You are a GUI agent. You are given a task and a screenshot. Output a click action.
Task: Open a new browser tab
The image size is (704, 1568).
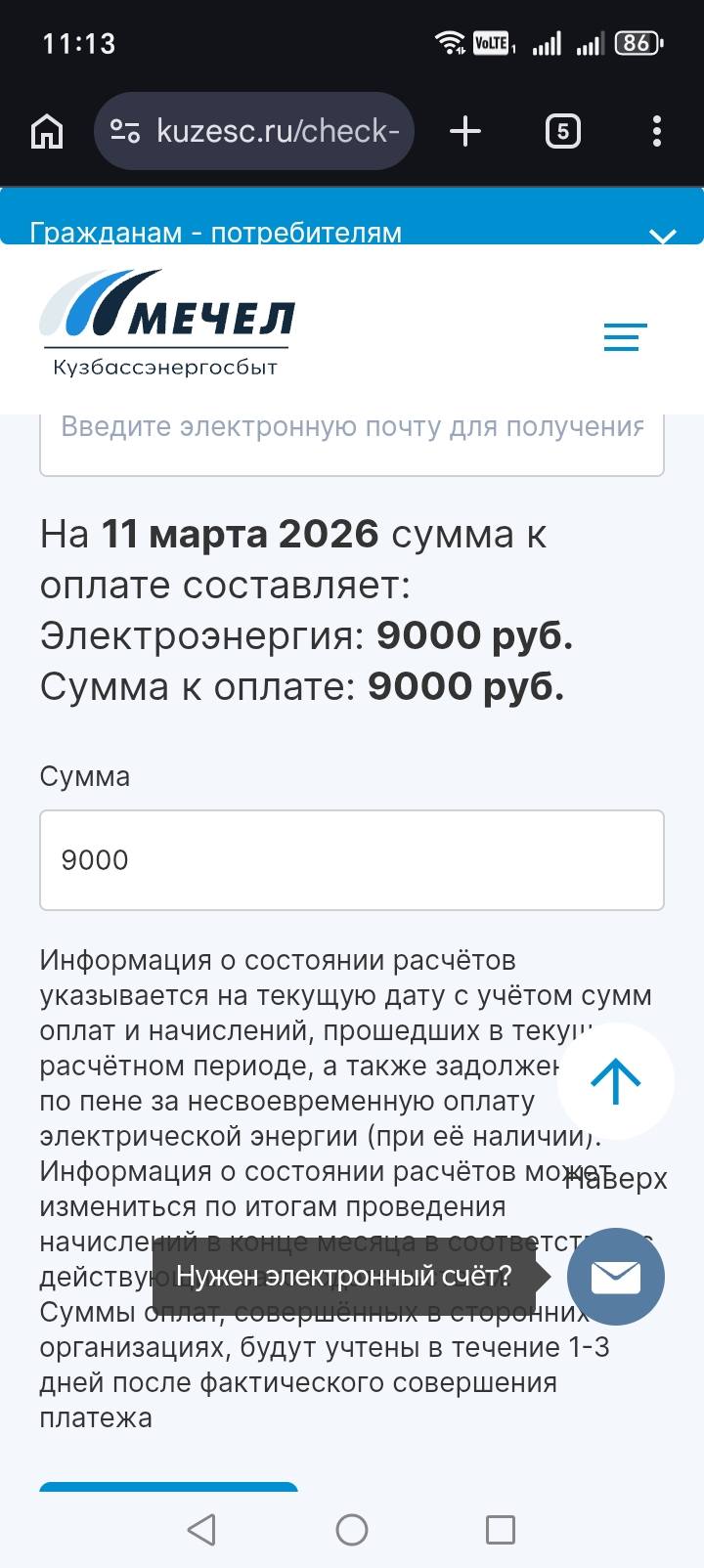[x=464, y=131]
